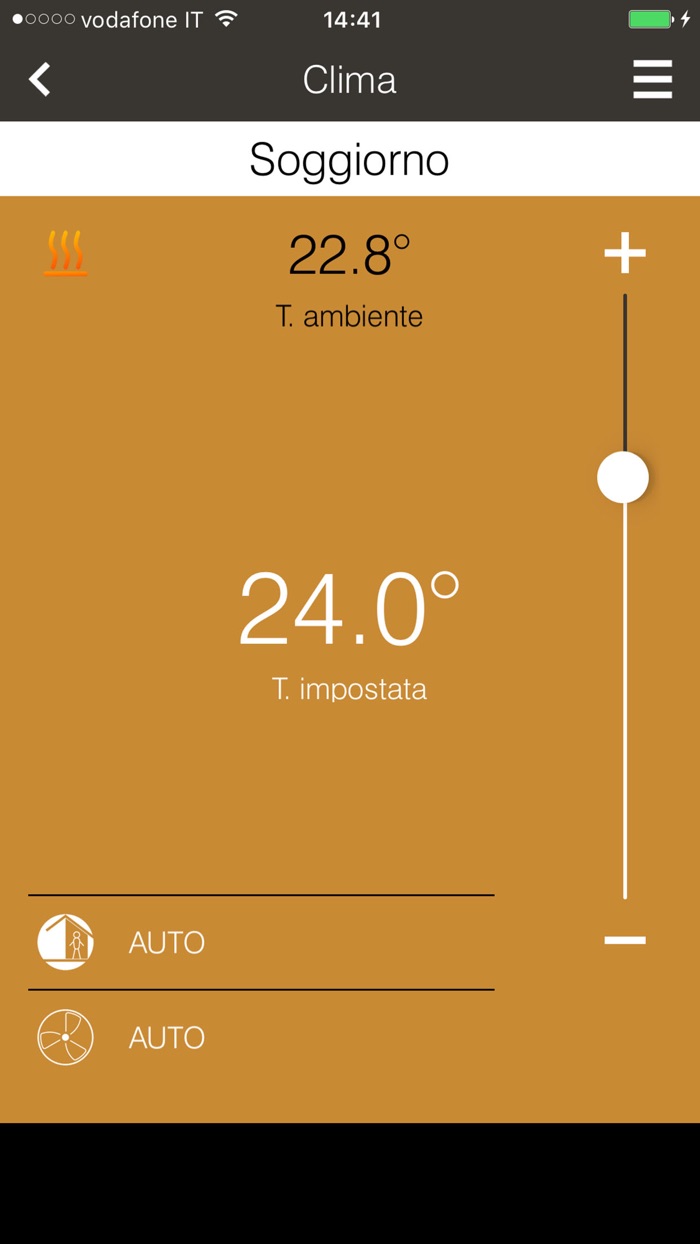Open the house mode AUTO row
700x1244 pixels.
pos(261,942)
